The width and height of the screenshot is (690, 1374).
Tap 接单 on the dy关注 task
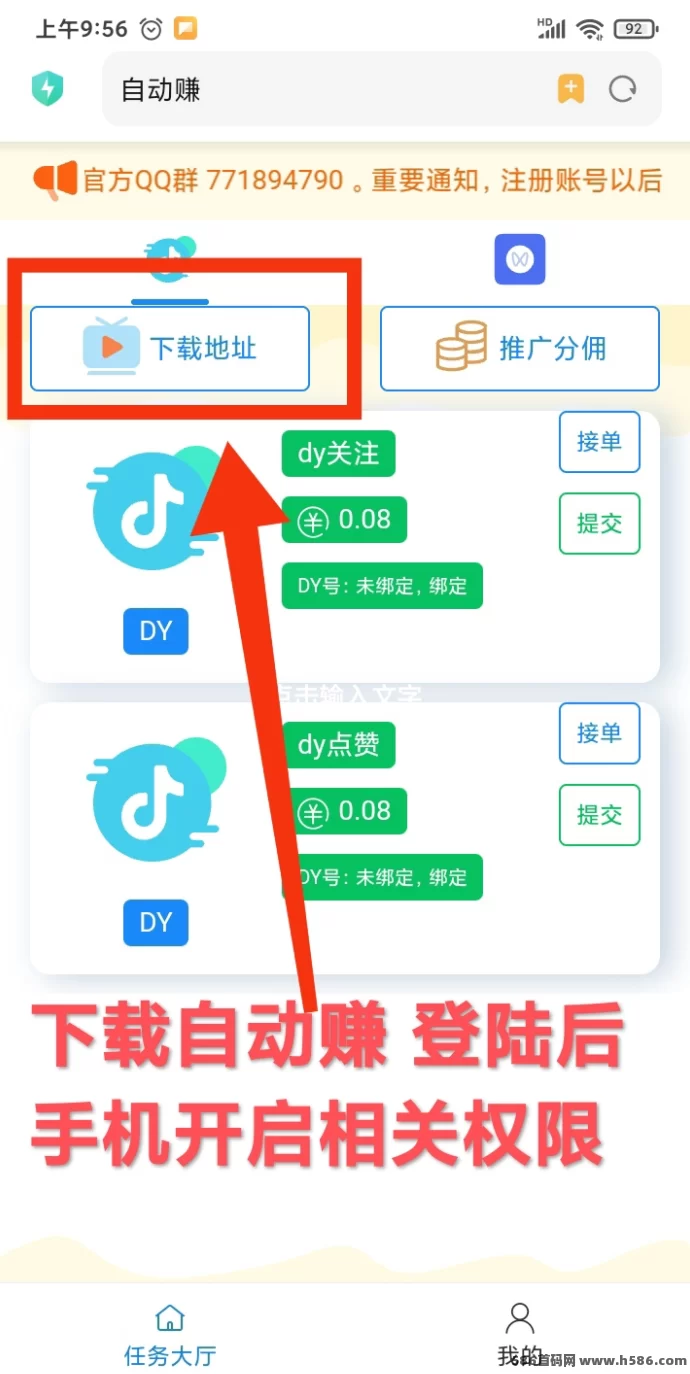[599, 441]
